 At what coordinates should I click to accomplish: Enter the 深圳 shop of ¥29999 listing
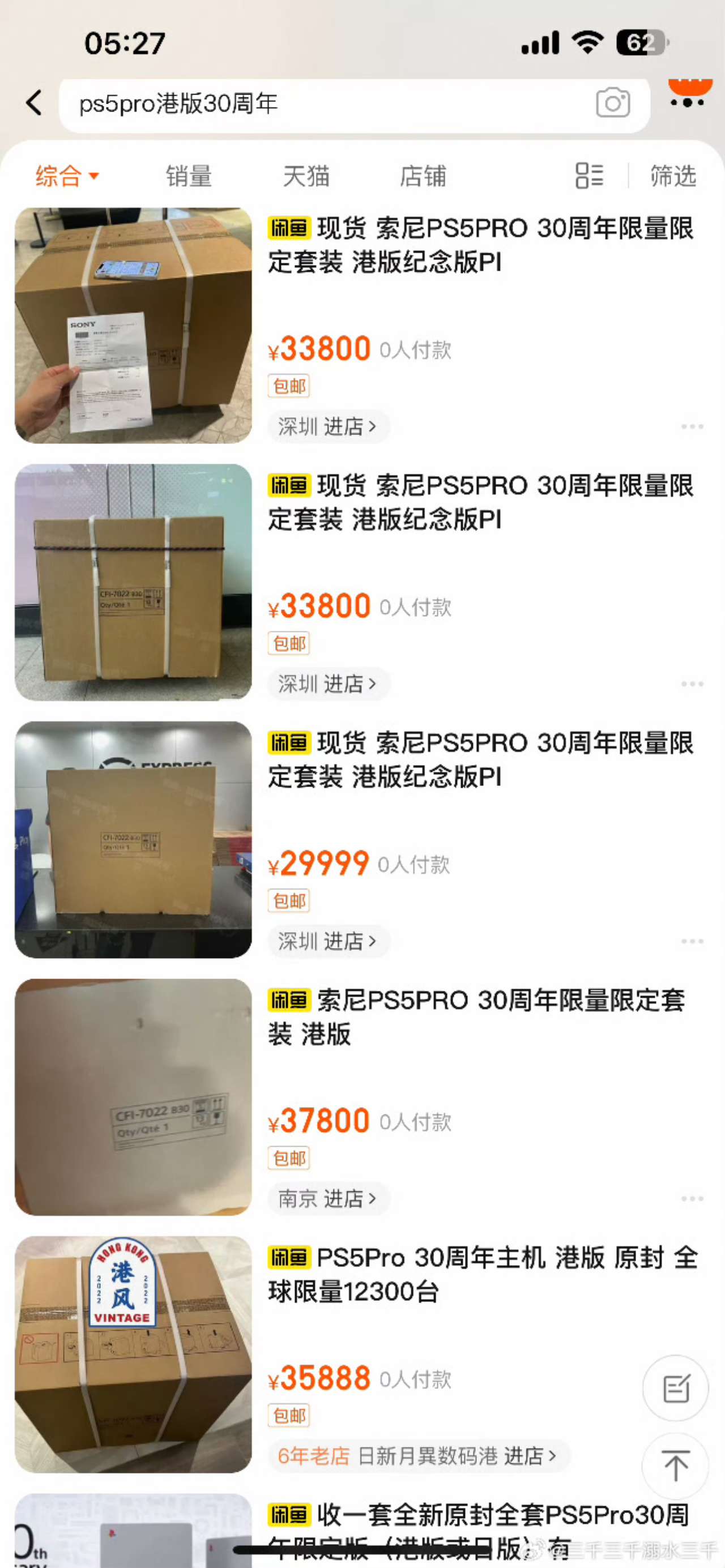327,942
